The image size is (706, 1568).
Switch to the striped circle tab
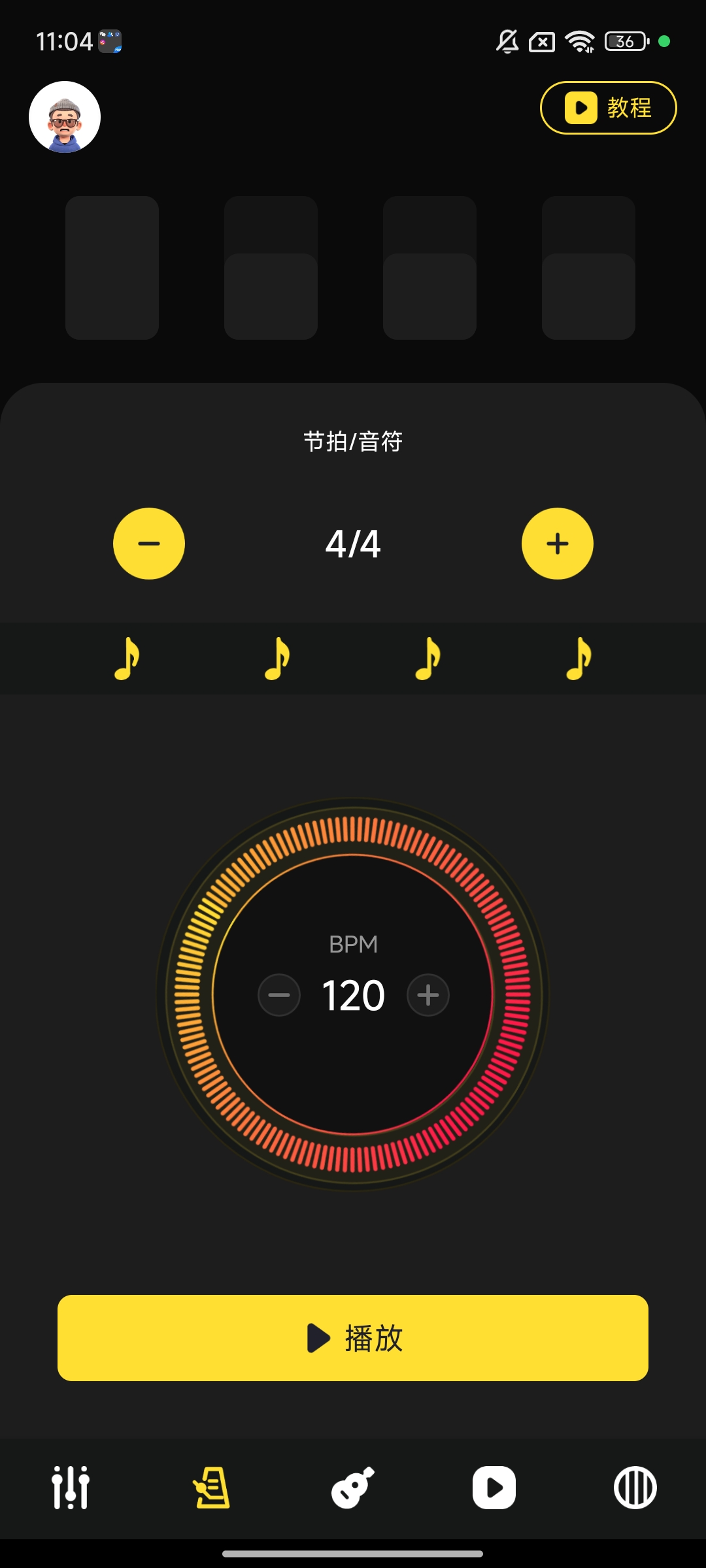tap(635, 1488)
